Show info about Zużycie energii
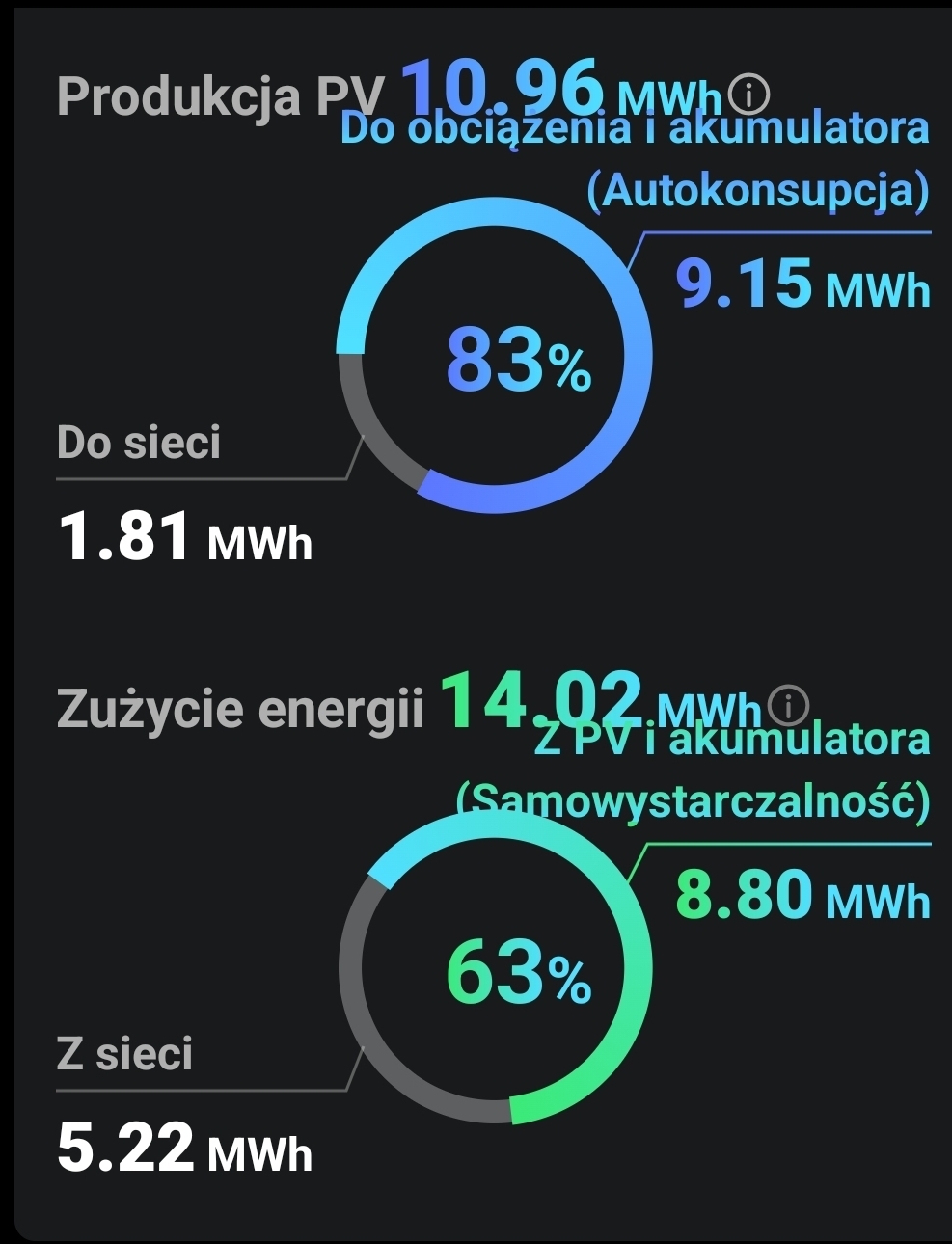 (788, 707)
